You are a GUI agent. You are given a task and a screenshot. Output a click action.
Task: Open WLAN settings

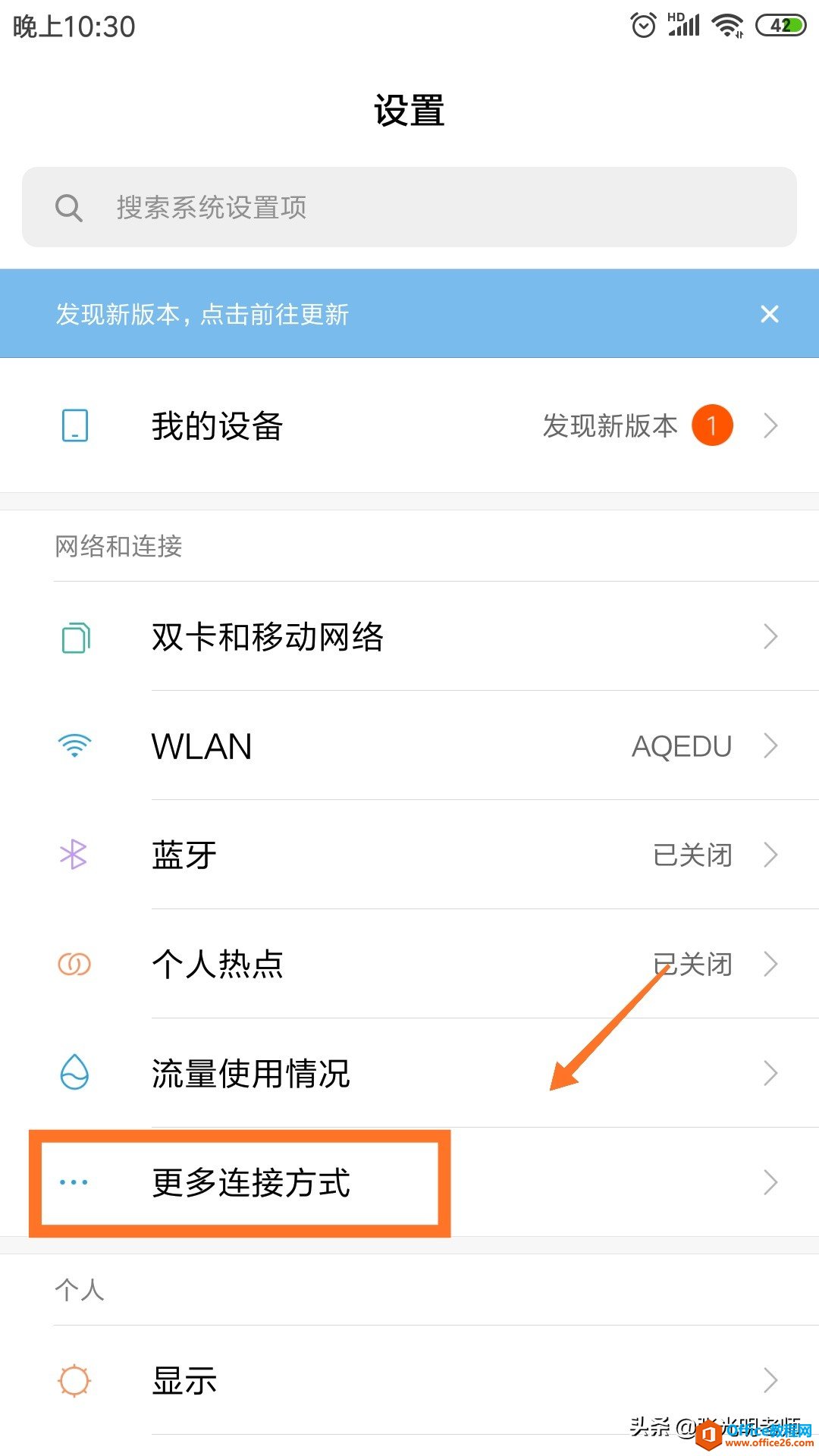[409, 746]
